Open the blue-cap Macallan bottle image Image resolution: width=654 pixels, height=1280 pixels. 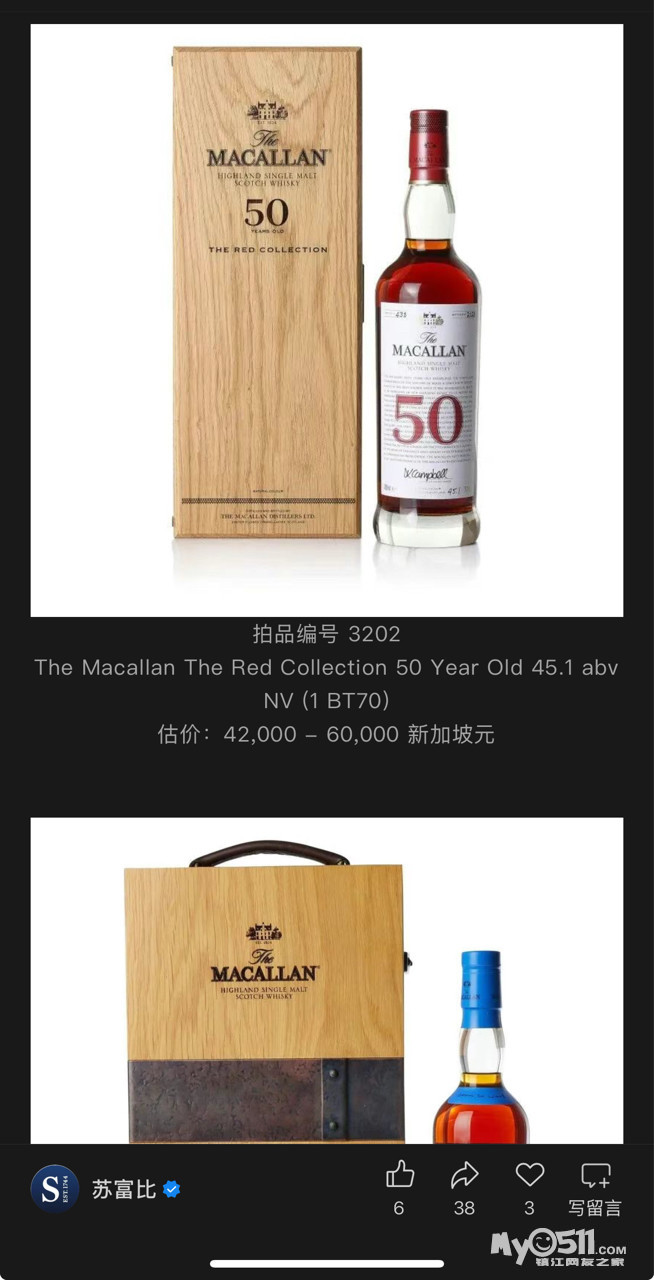[x=327, y=981]
